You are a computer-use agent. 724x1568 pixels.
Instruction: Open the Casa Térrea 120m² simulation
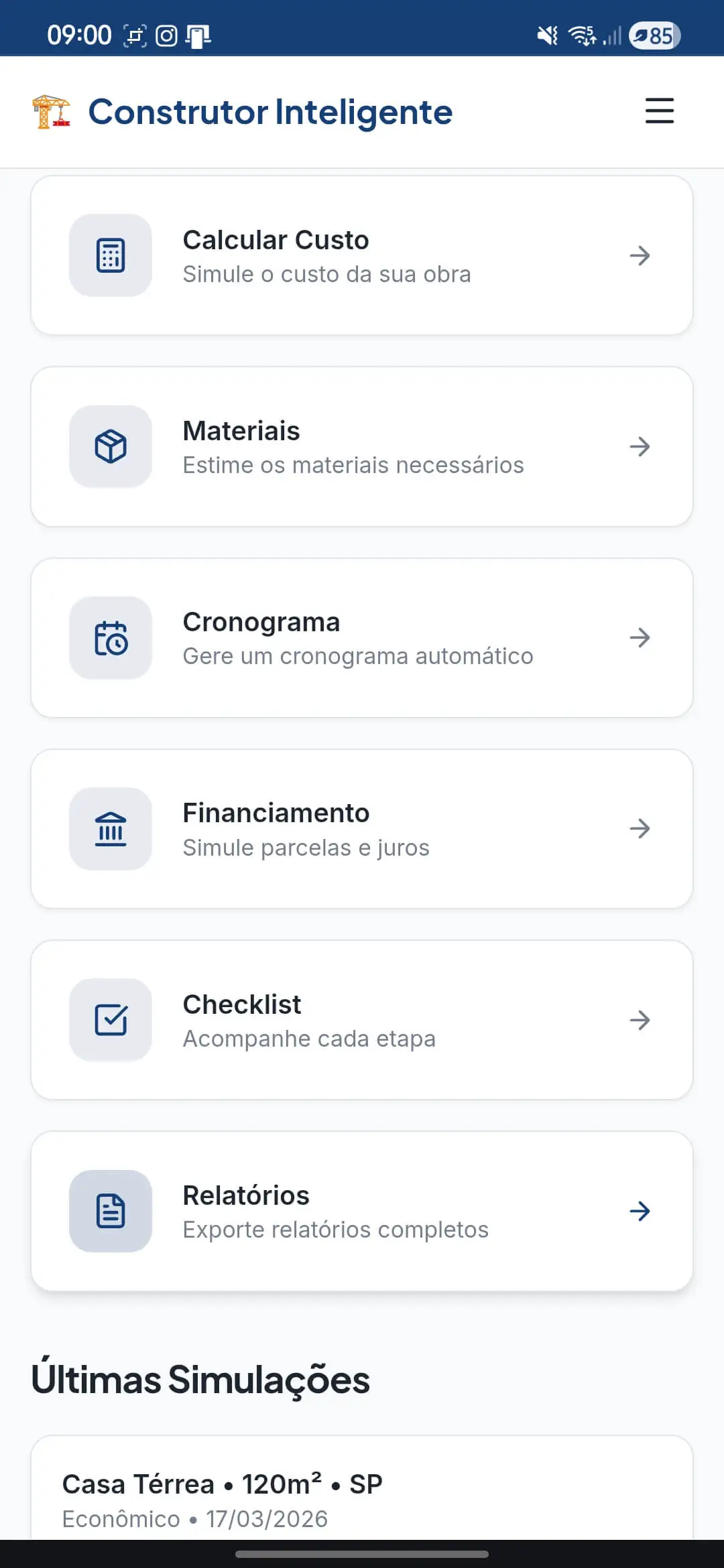(x=362, y=1501)
